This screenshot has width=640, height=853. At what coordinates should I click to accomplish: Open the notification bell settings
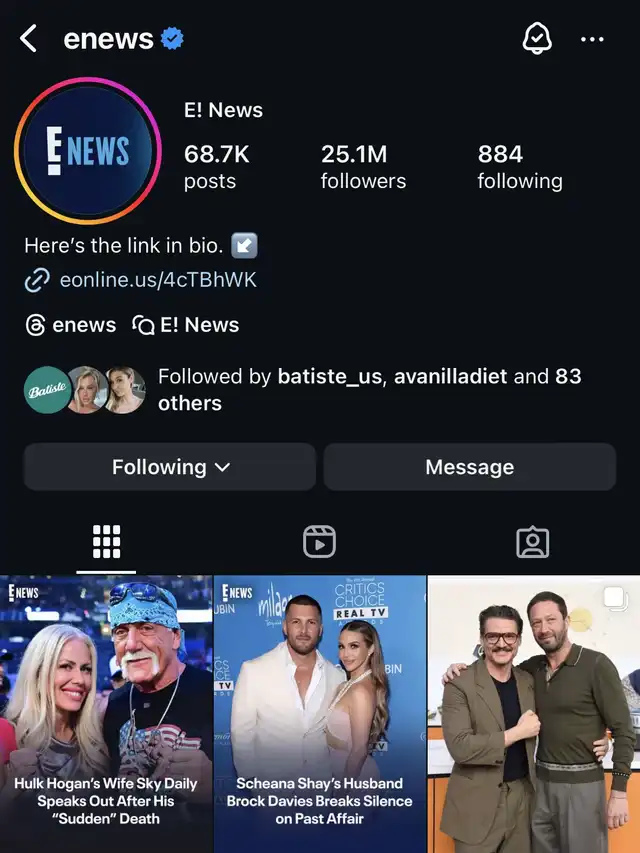pyautogui.click(x=537, y=40)
